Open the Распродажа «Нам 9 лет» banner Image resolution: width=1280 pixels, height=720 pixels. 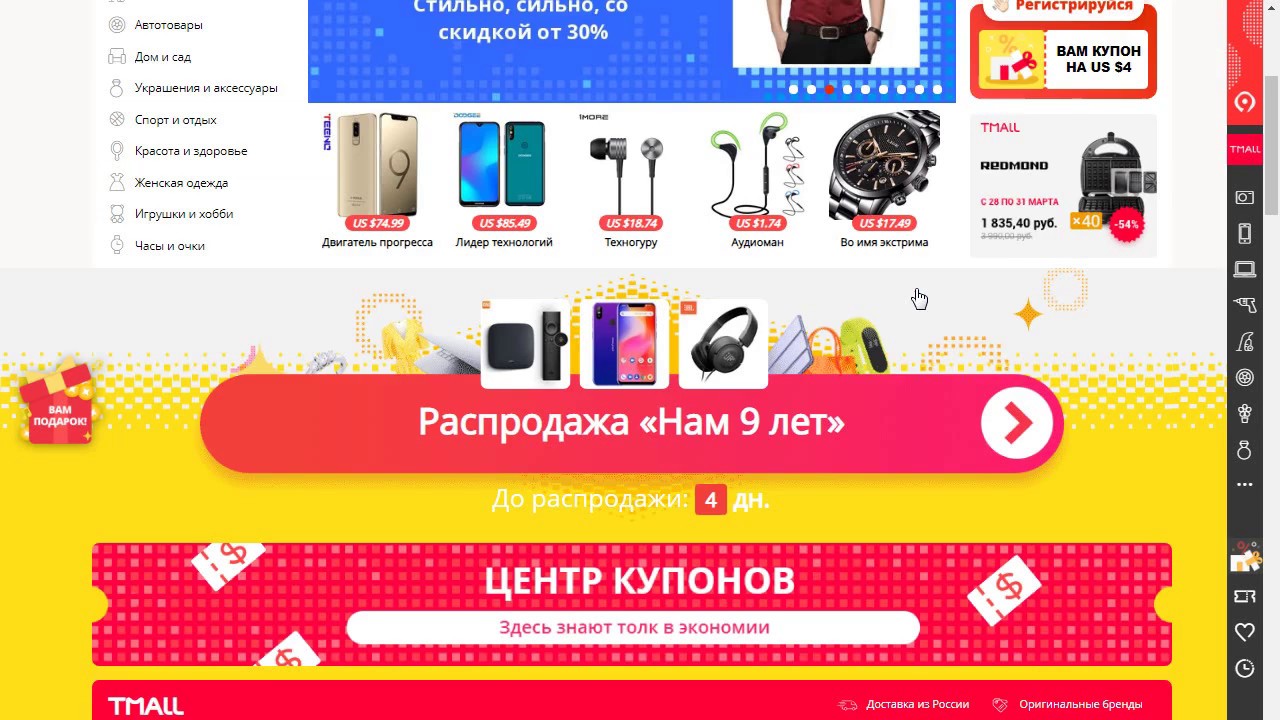(x=631, y=423)
